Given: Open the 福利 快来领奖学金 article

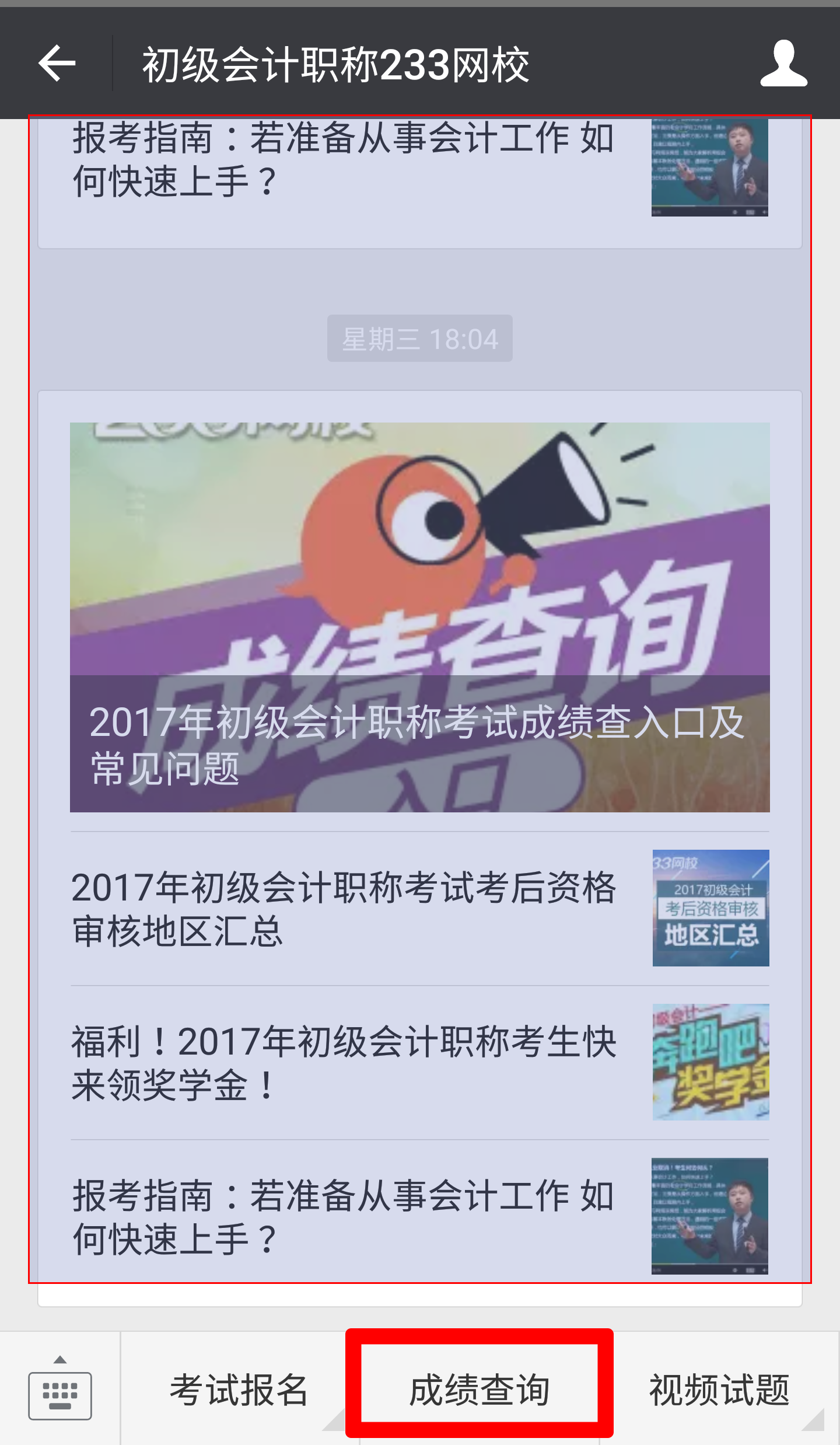Looking at the screenshot, I should 419,1062.
